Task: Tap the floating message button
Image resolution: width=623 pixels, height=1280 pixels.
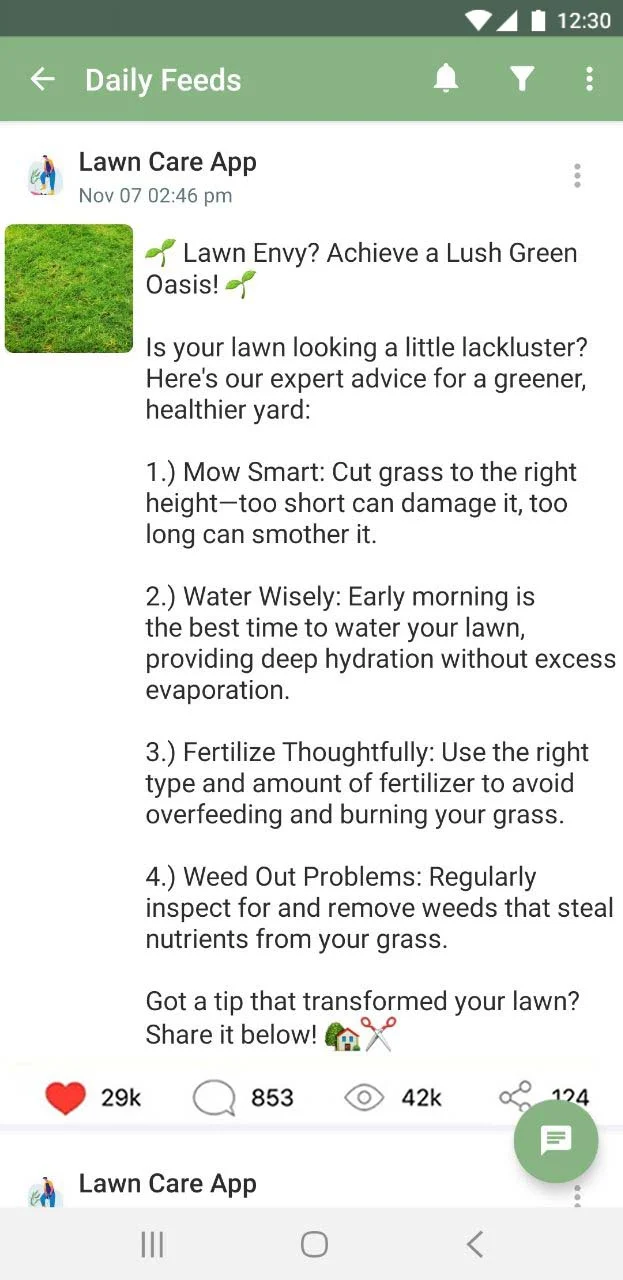Action: click(x=556, y=1141)
